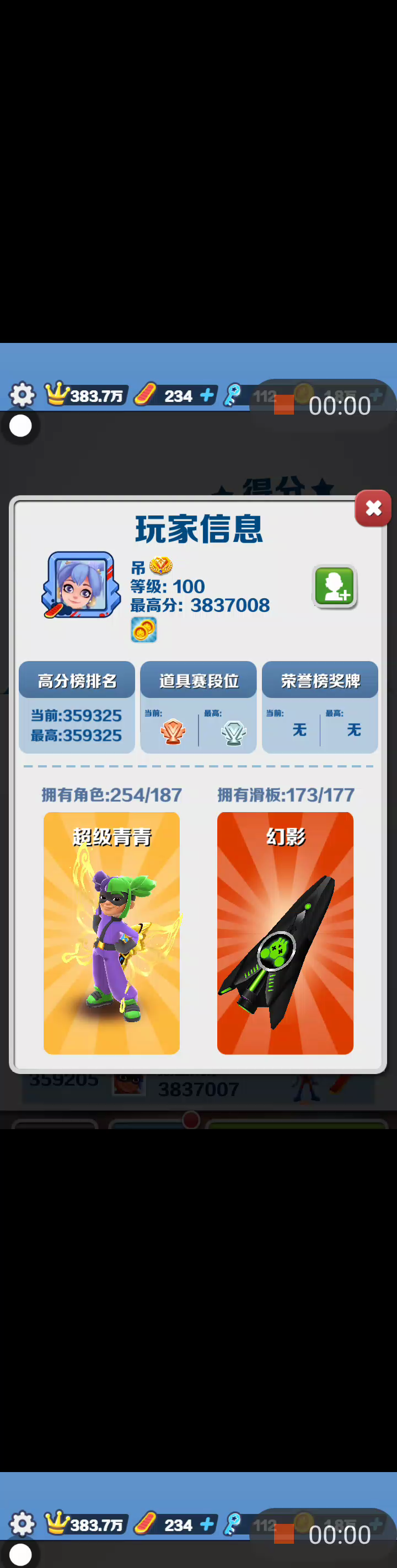397x1568 pixels.
Task: View the 超级青青 character card
Action: pos(111,932)
